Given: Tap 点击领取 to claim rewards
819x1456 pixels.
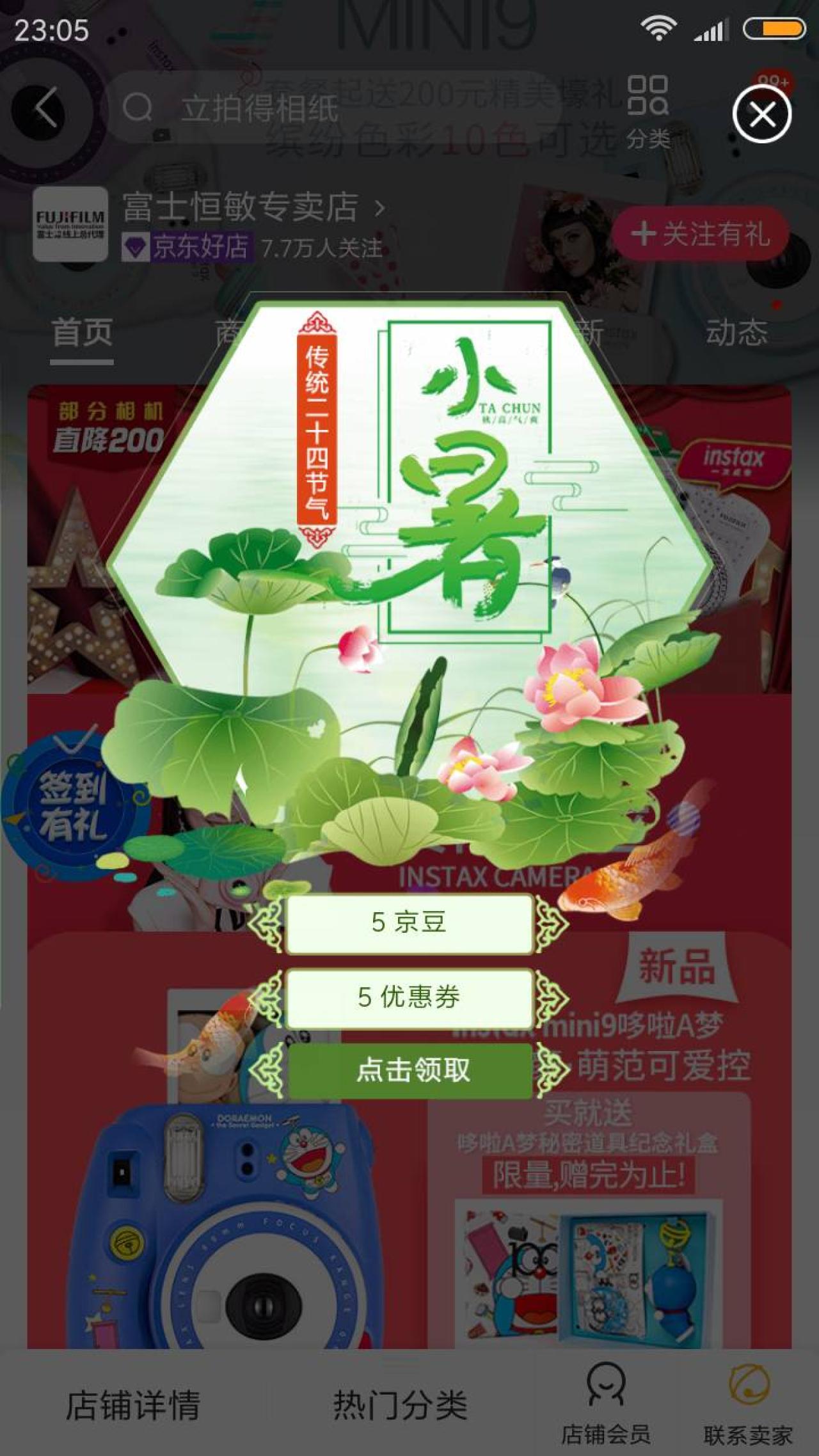Looking at the screenshot, I should [x=411, y=1070].
